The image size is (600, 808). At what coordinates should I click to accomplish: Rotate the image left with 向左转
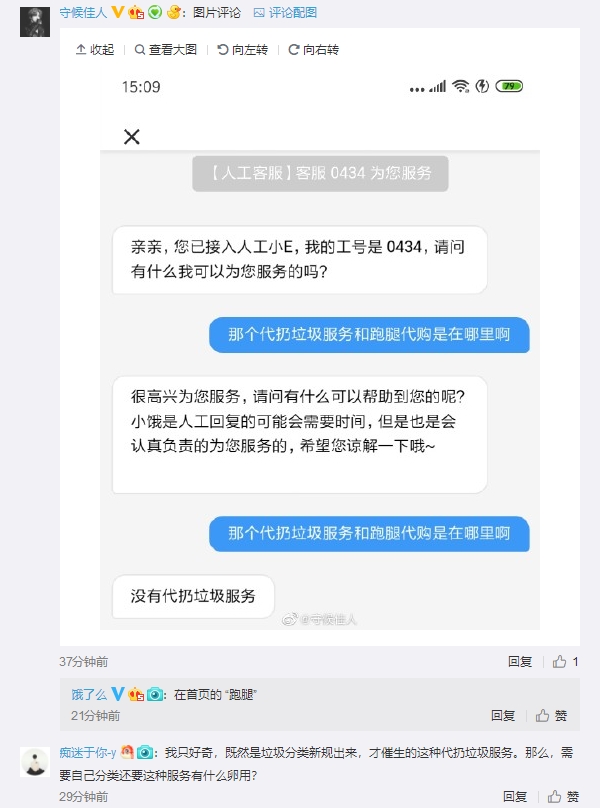[242, 49]
